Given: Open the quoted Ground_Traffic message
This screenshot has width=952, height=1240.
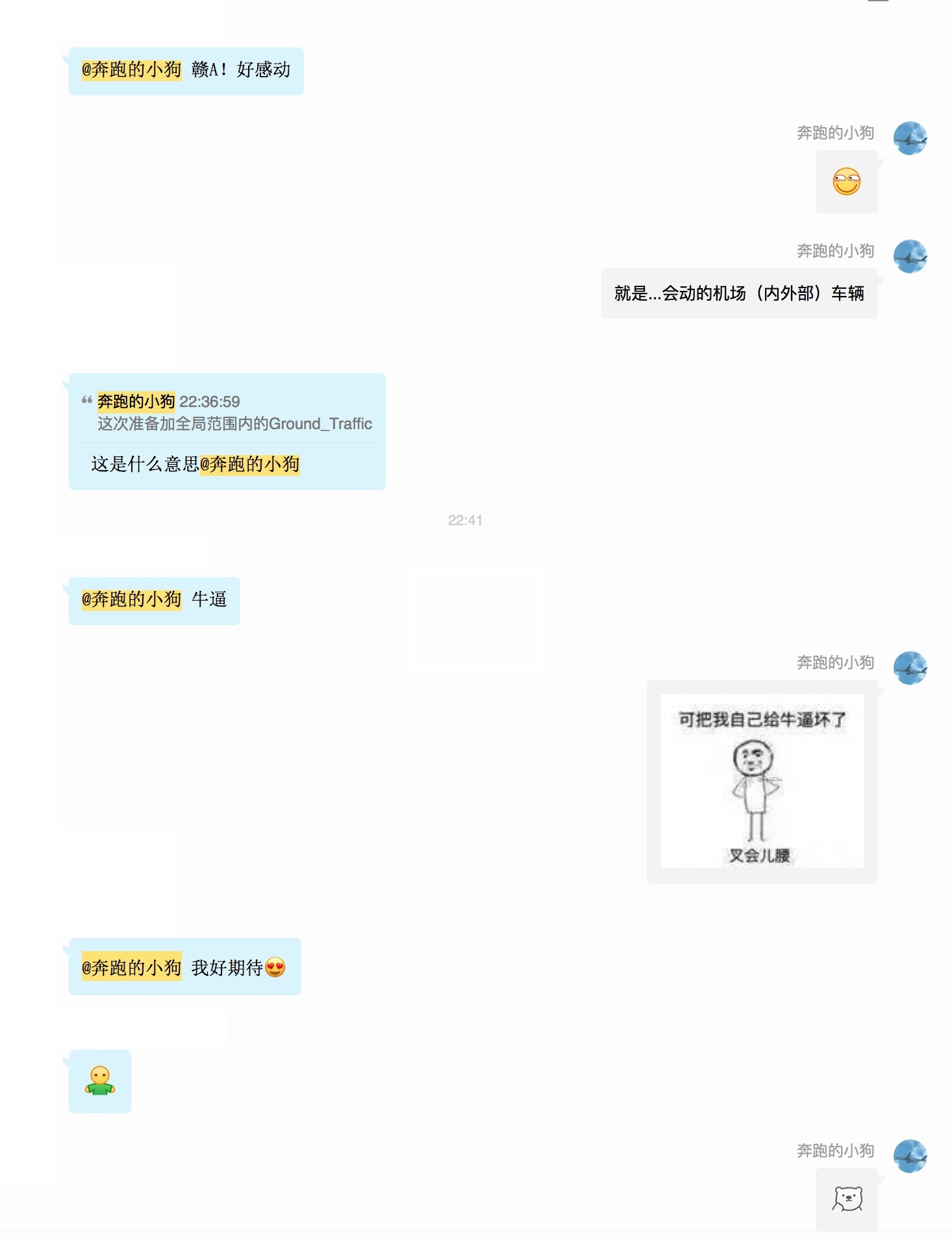Looking at the screenshot, I should [234, 413].
